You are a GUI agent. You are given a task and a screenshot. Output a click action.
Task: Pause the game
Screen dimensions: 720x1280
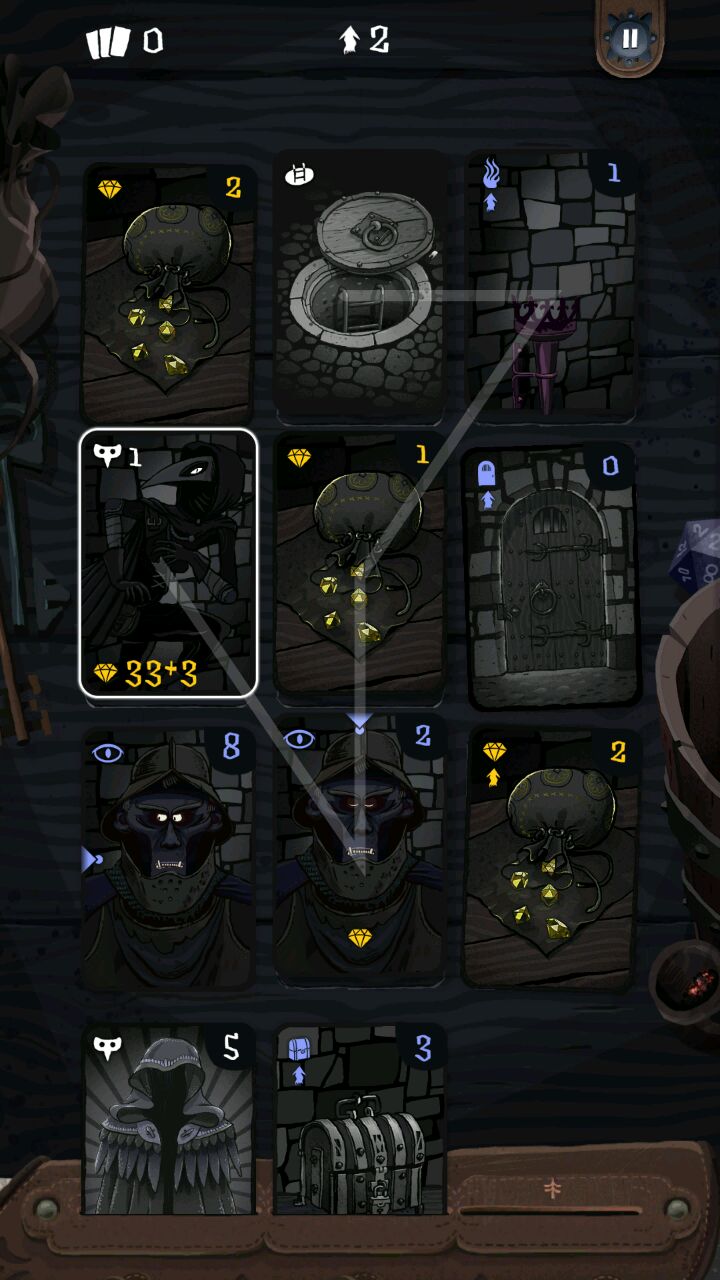[x=629, y=39]
